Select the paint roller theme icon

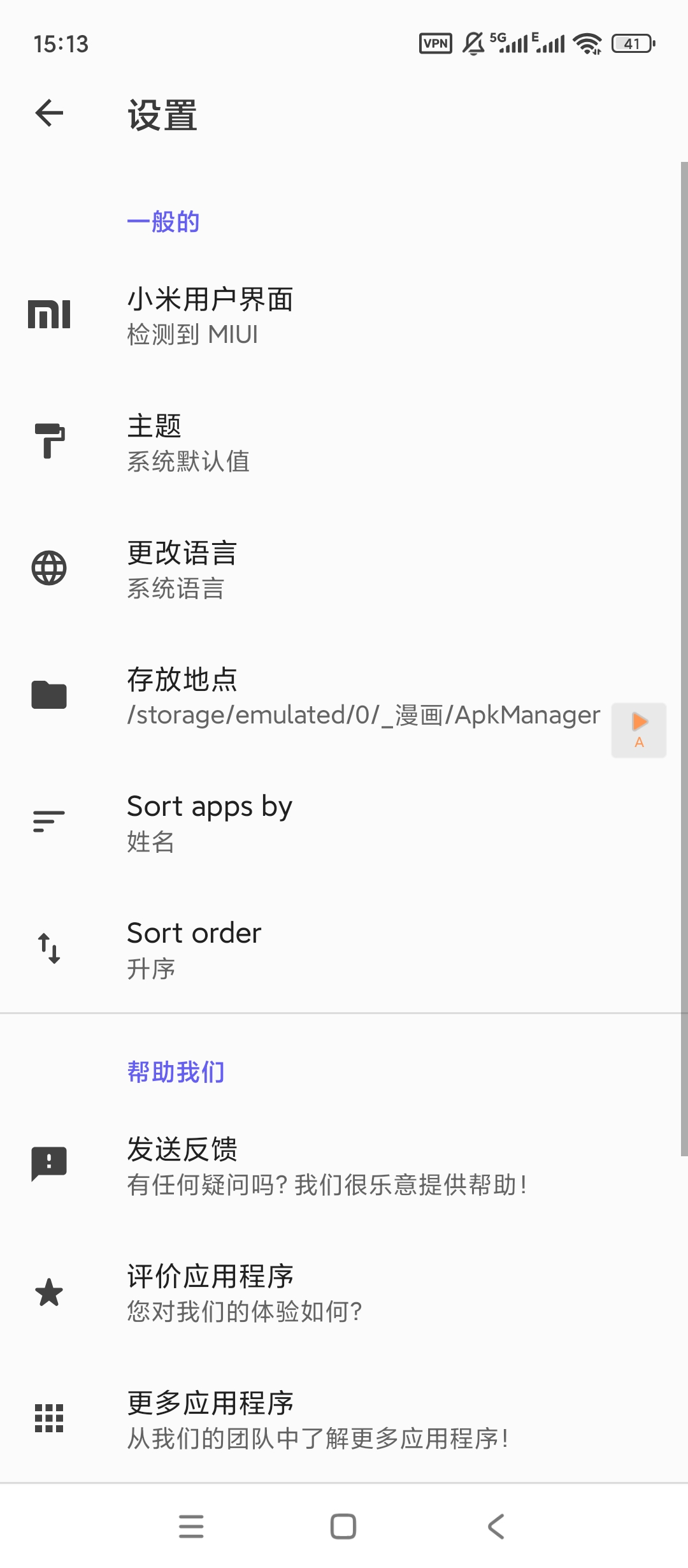pyautogui.click(x=50, y=441)
